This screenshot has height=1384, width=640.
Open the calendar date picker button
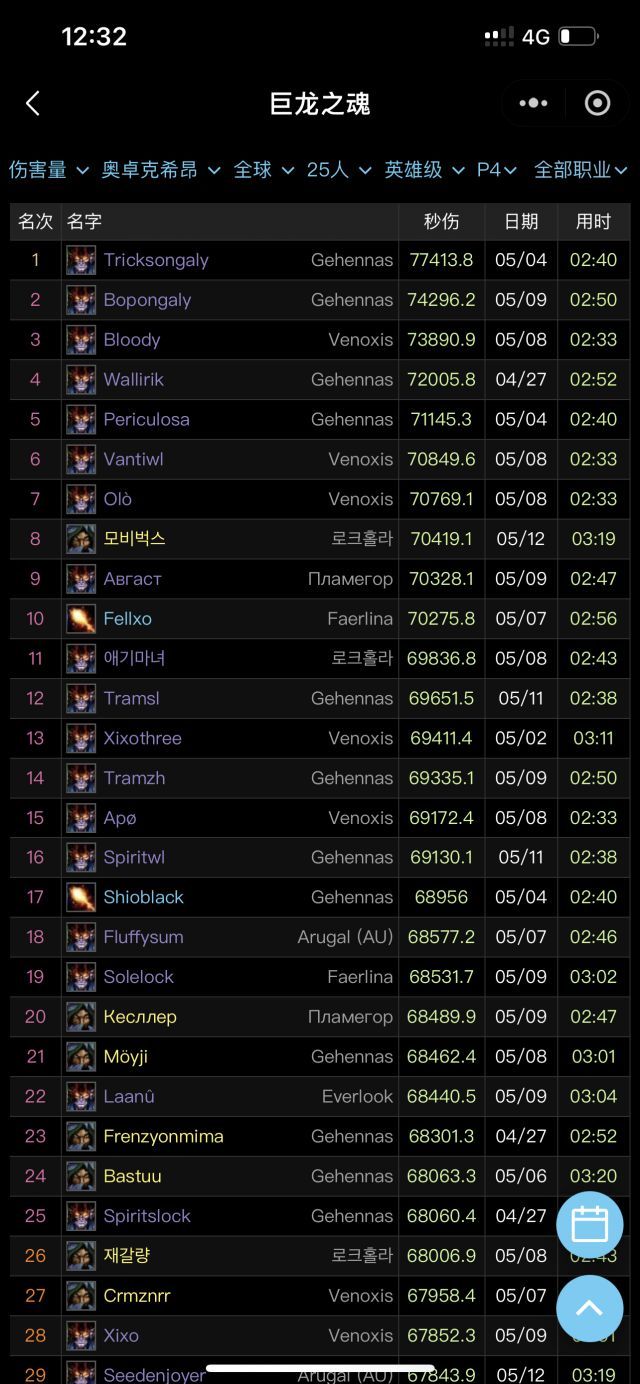pyautogui.click(x=589, y=1225)
